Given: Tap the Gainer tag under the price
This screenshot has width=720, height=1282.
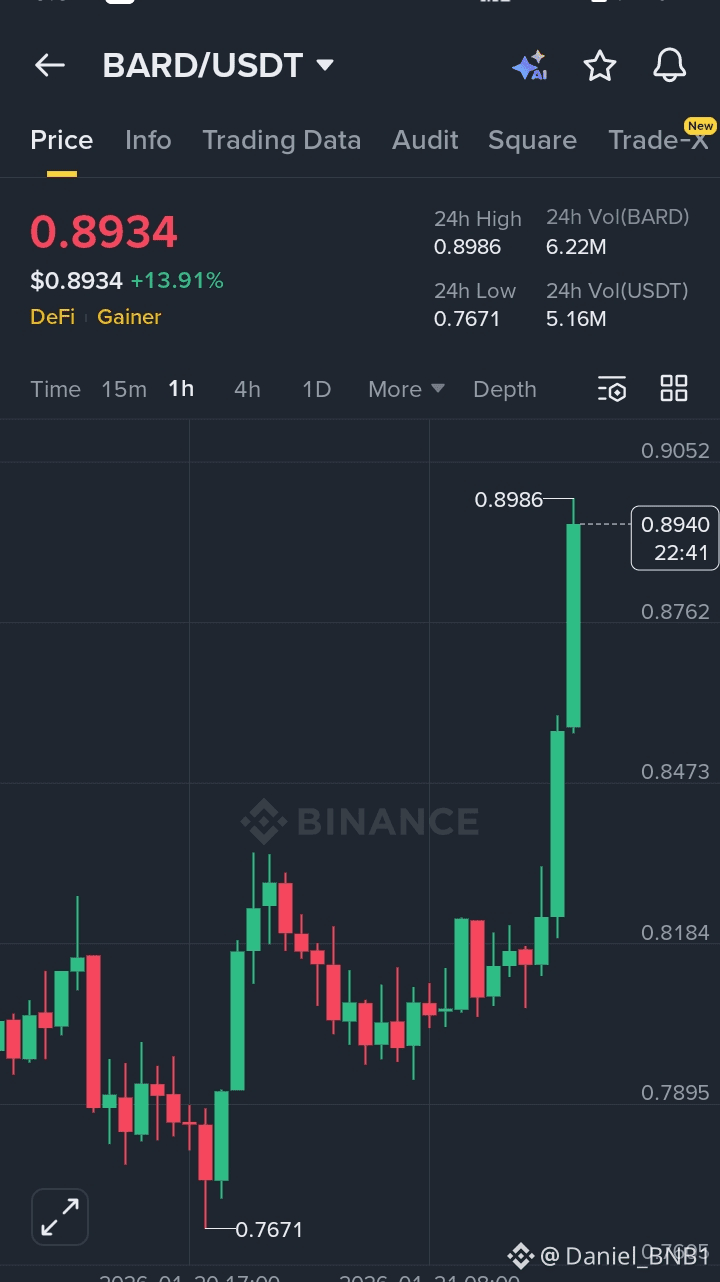Looking at the screenshot, I should [x=129, y=315].
